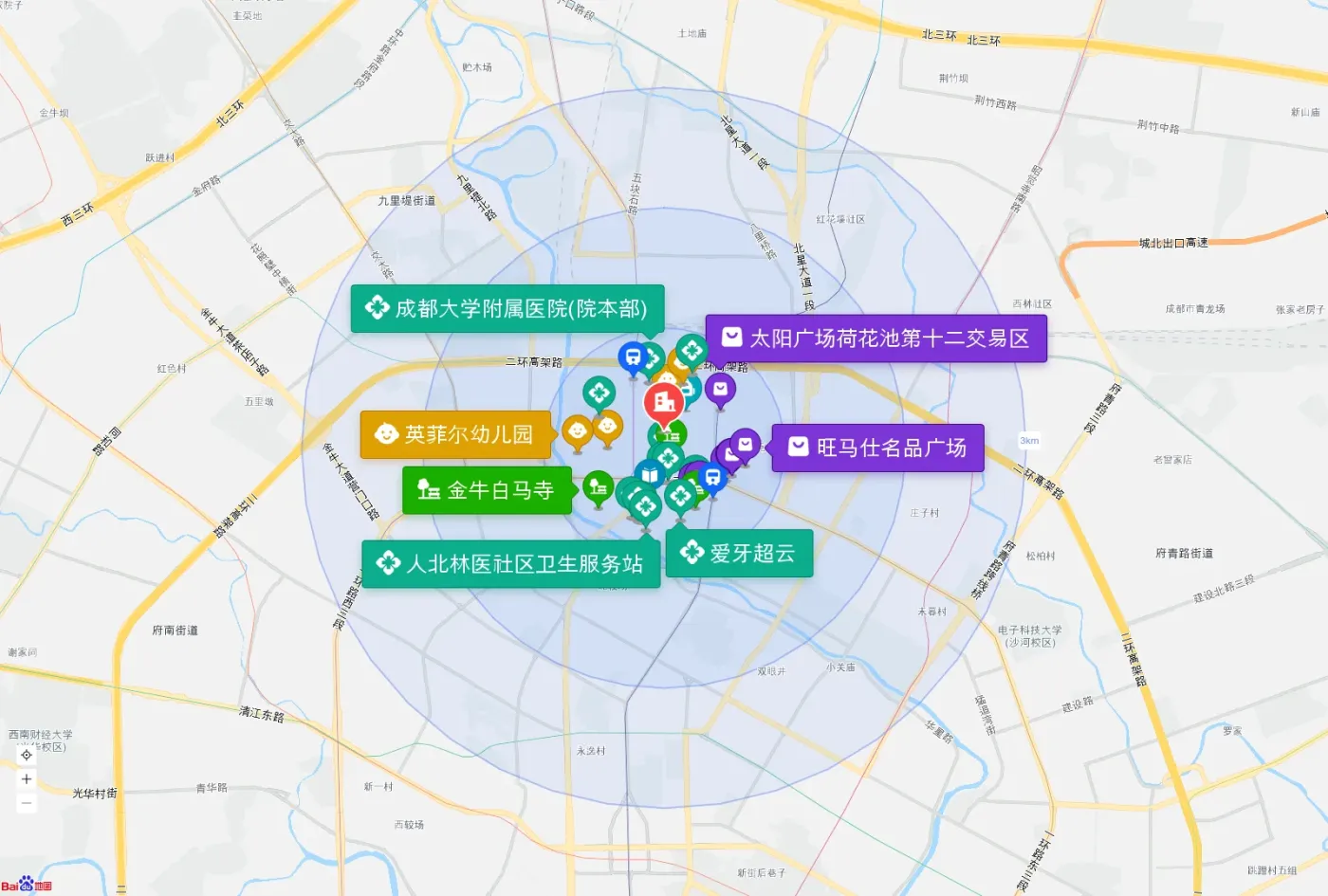1328x896 pixels.
Task: Zoom out with the minus button
Action: click(27, 802)
